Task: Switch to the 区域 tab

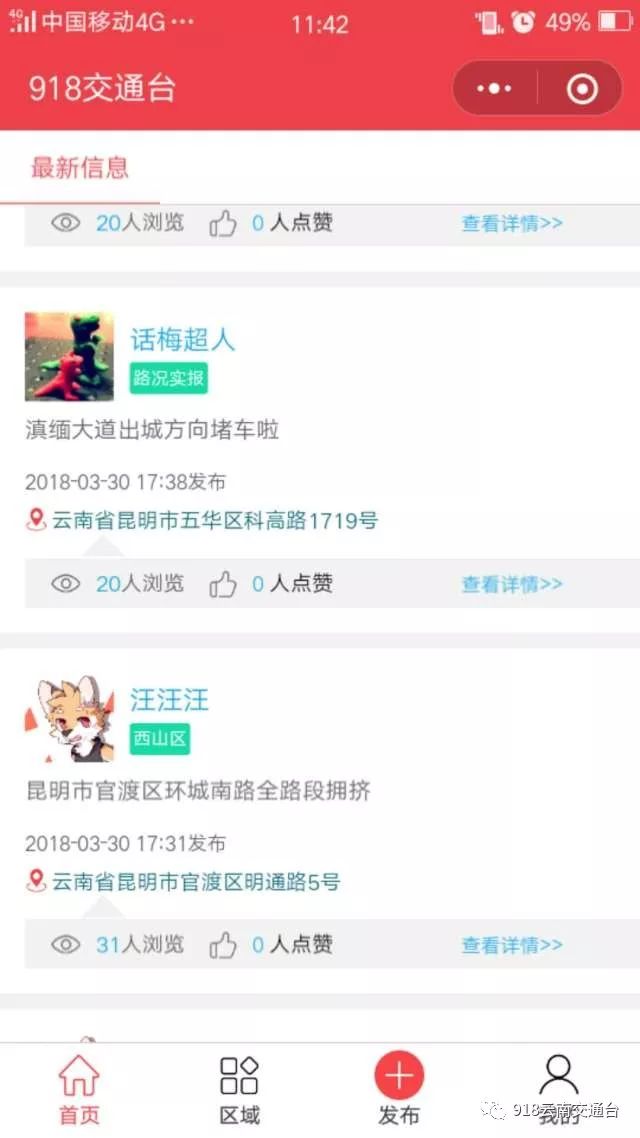Action: tap(239, 1089)
